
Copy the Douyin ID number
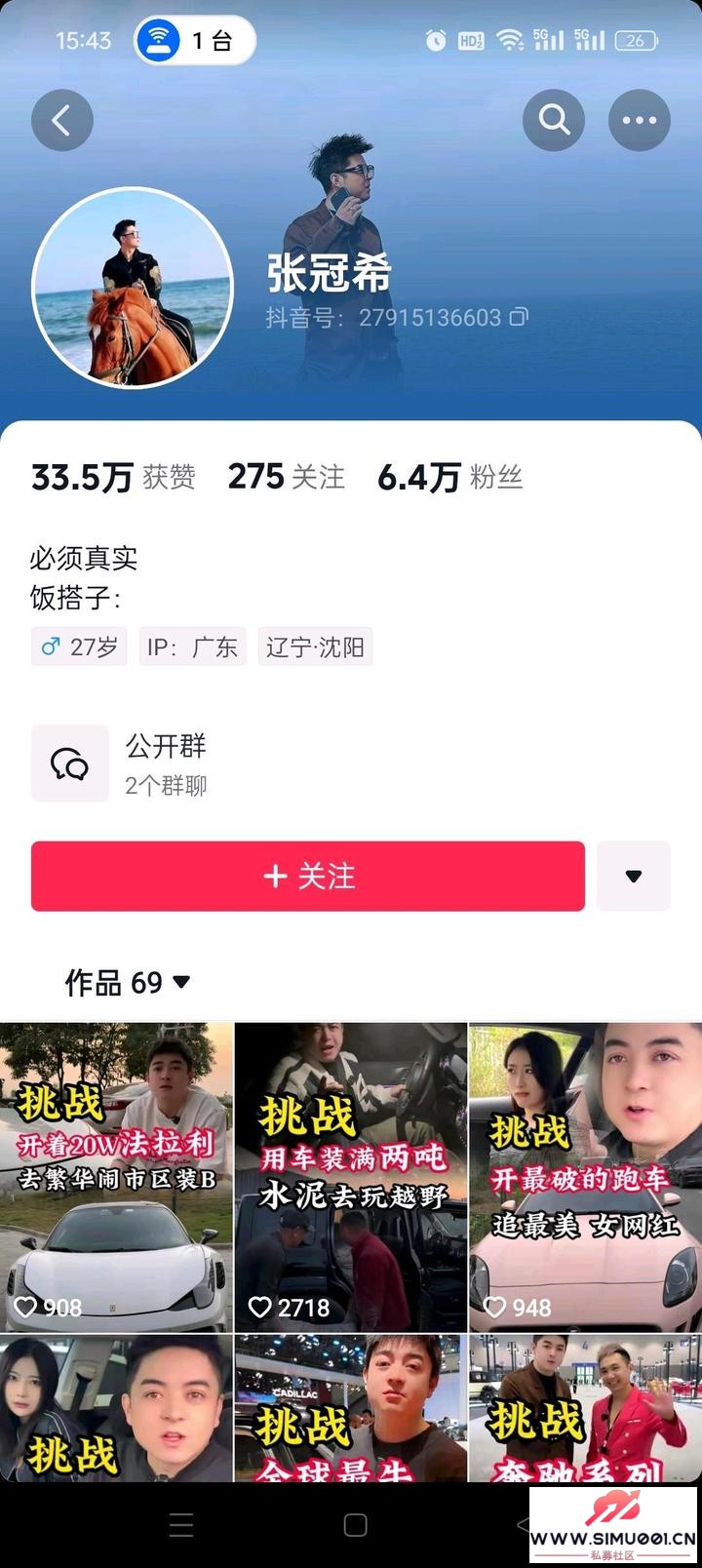(520, 317)
